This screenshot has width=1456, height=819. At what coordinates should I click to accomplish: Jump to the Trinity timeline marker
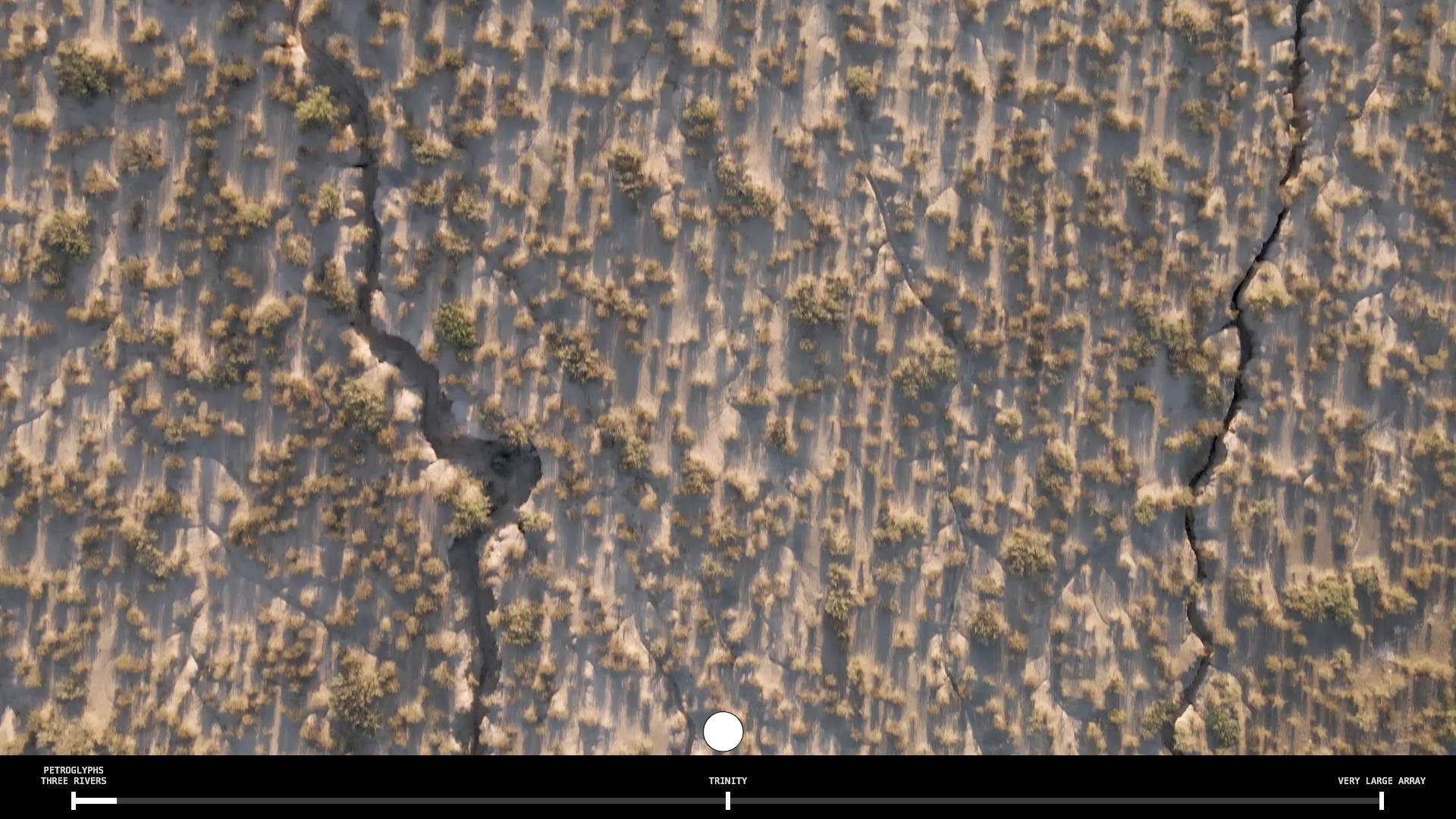(x=727, y=800)
